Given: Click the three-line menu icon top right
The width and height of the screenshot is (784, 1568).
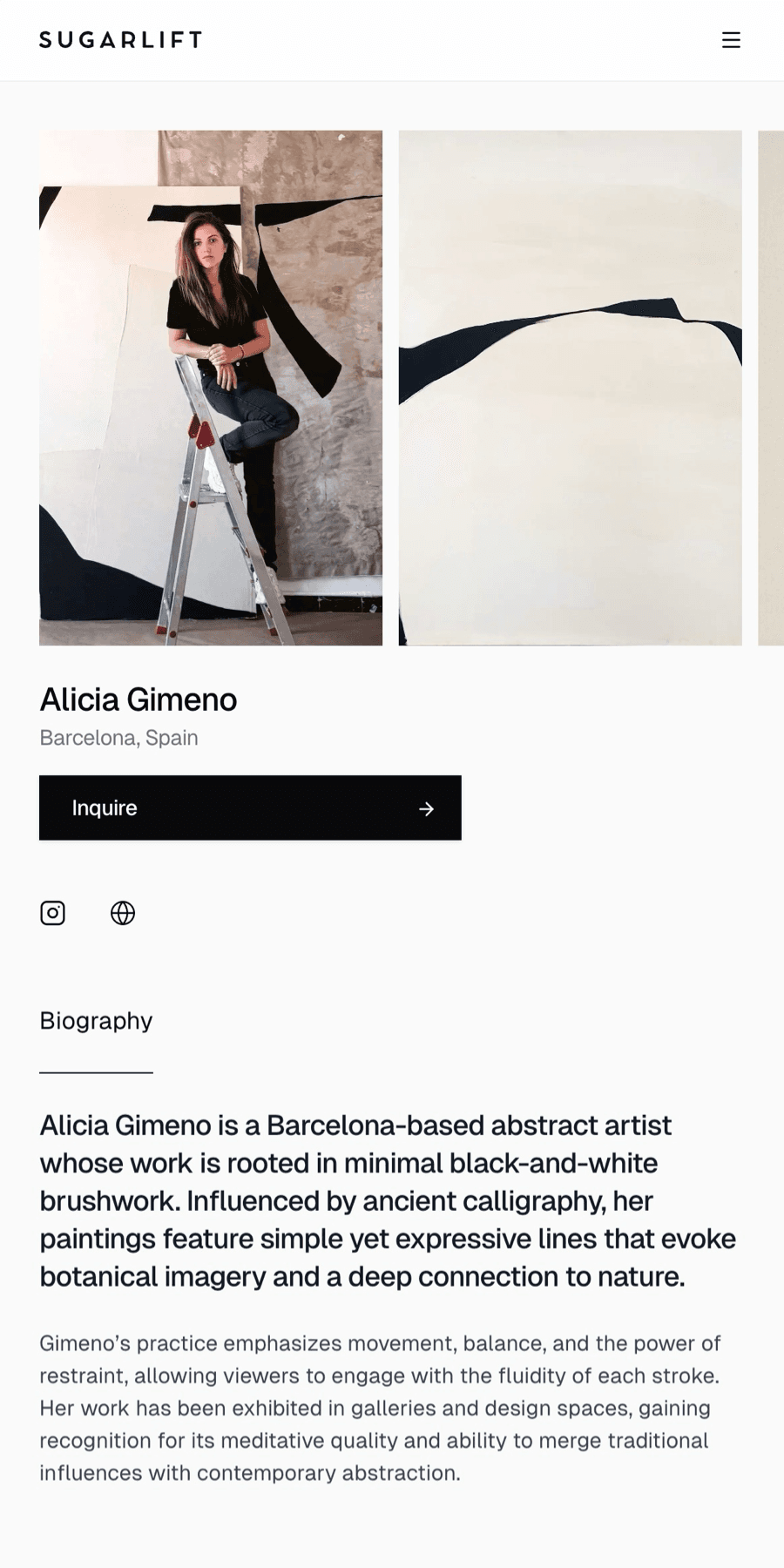Looking at the screenshot, I should 731,40.
